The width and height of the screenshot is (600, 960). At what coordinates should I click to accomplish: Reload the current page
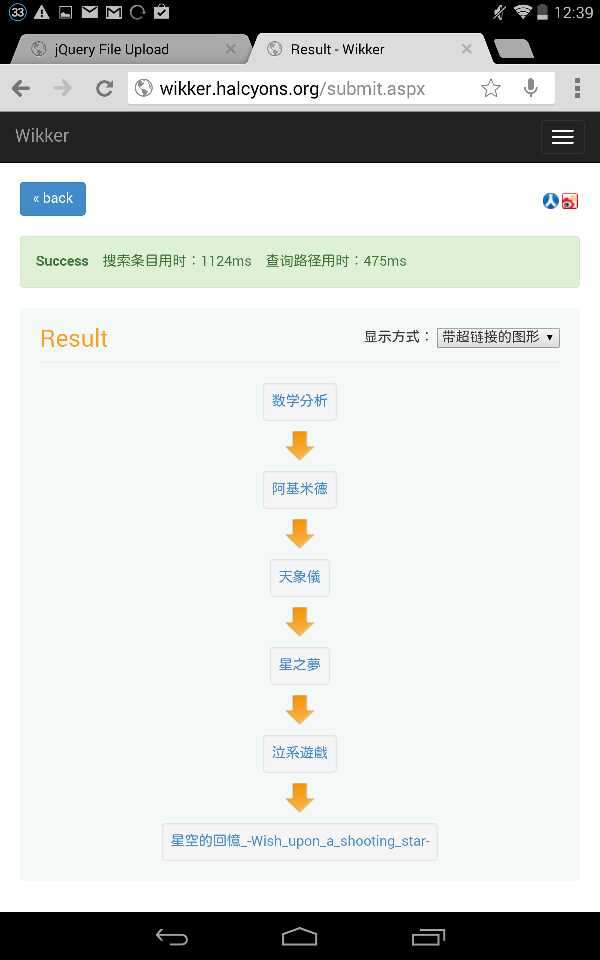pyautogui.click(x=105, y=88)
